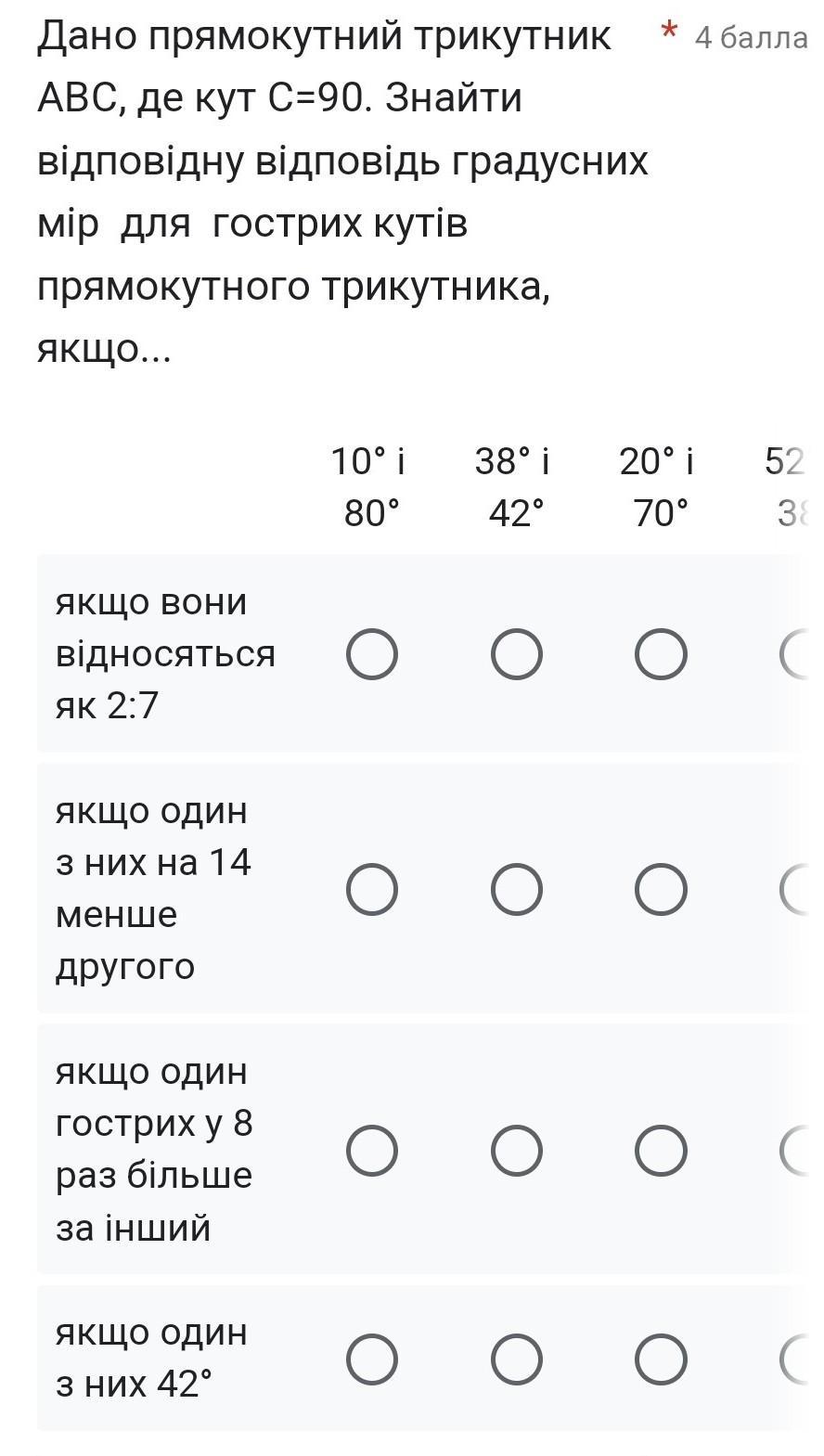Choose 10° і 80° for "на 14 менше" row
824x1456 pixels.
(x=372, y=889)
